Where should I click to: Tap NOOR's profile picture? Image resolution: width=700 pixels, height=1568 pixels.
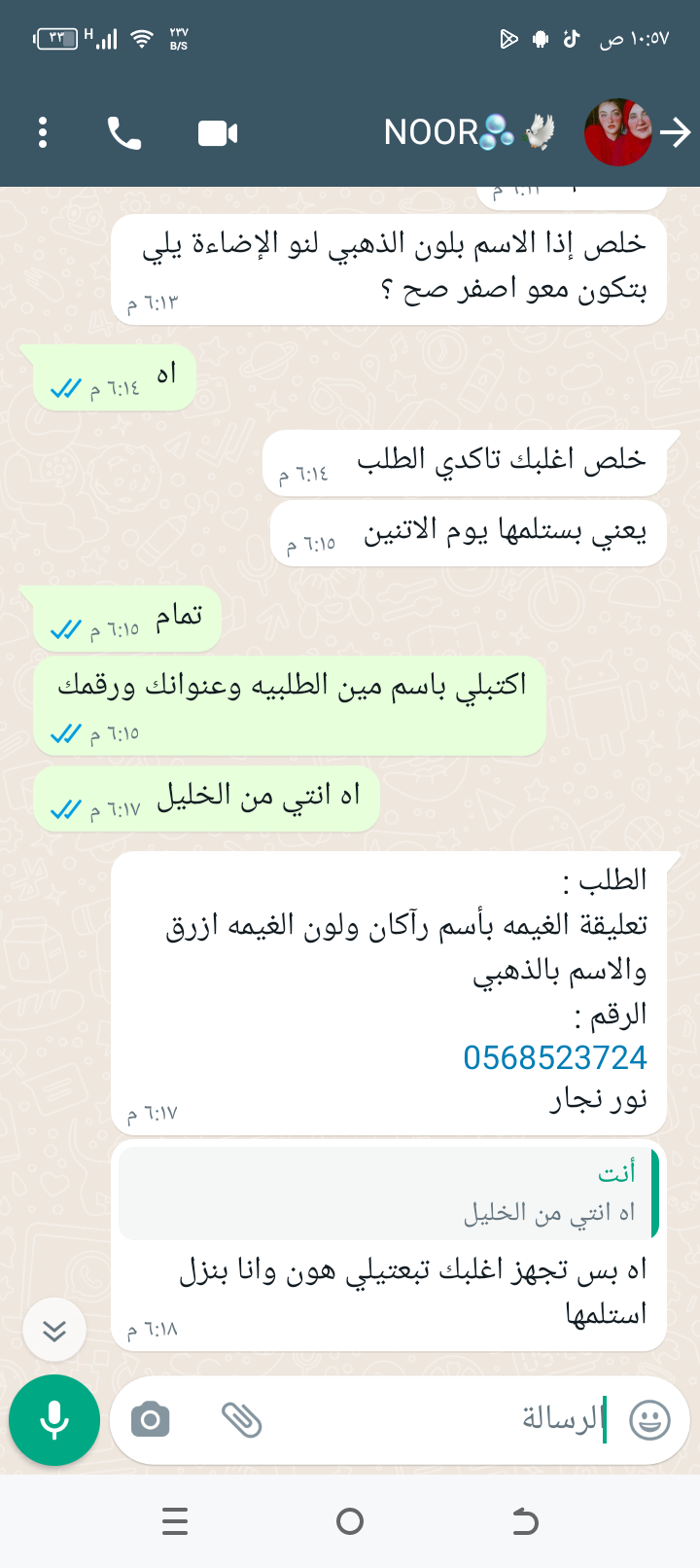617,132
